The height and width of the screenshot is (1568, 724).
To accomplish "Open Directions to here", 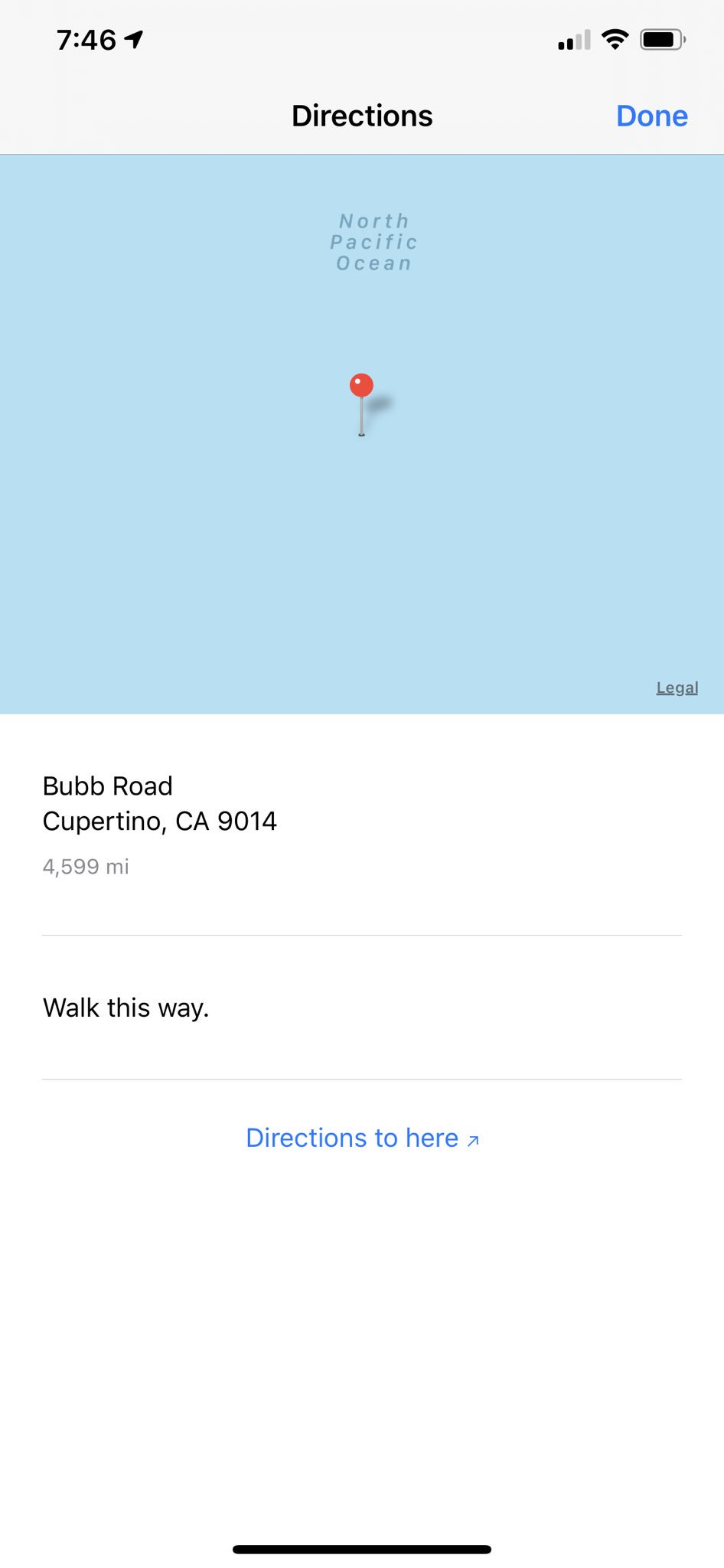I will (362, 1138).
